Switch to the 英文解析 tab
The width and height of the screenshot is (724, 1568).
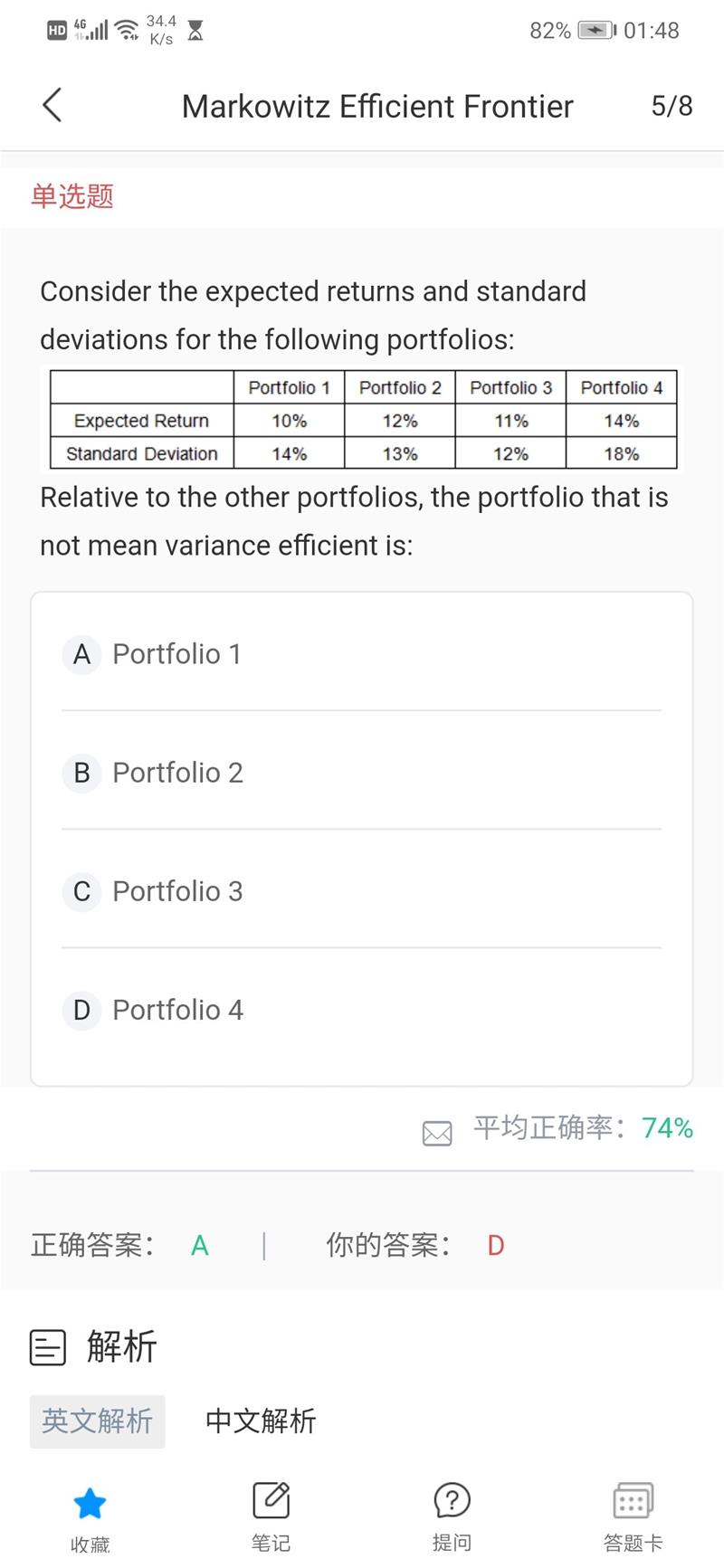click(98, 1421)
